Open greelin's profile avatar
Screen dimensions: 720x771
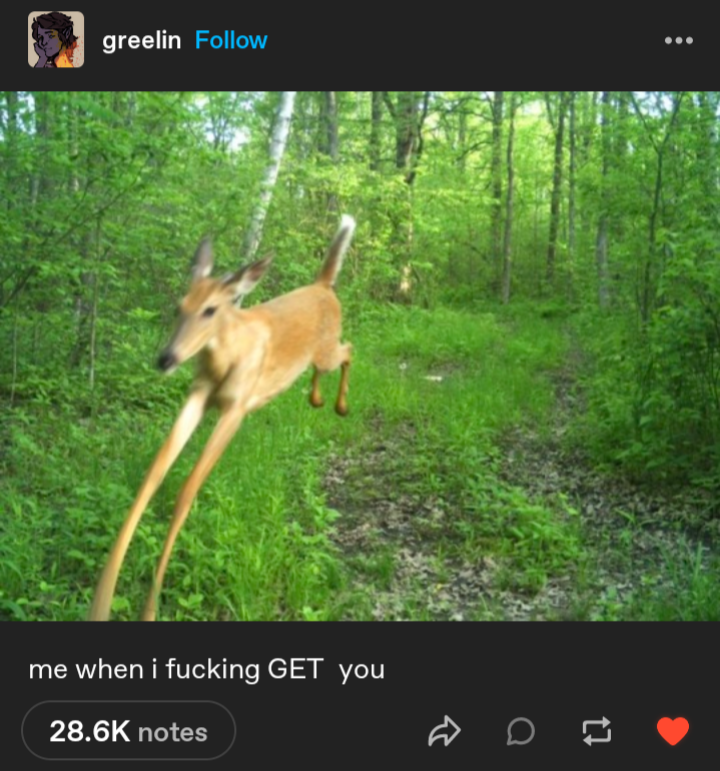coord(56,40)
